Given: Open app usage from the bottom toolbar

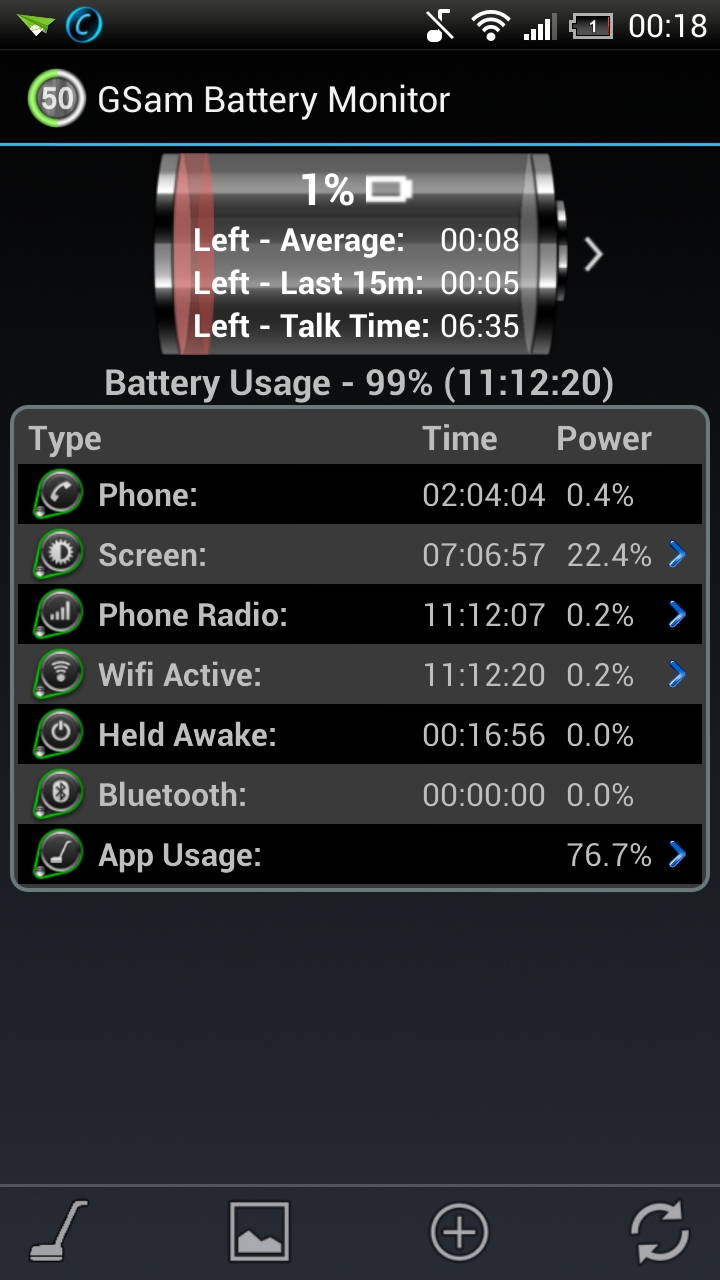Looking at the screenshot, I should (x=58, y=1231).
